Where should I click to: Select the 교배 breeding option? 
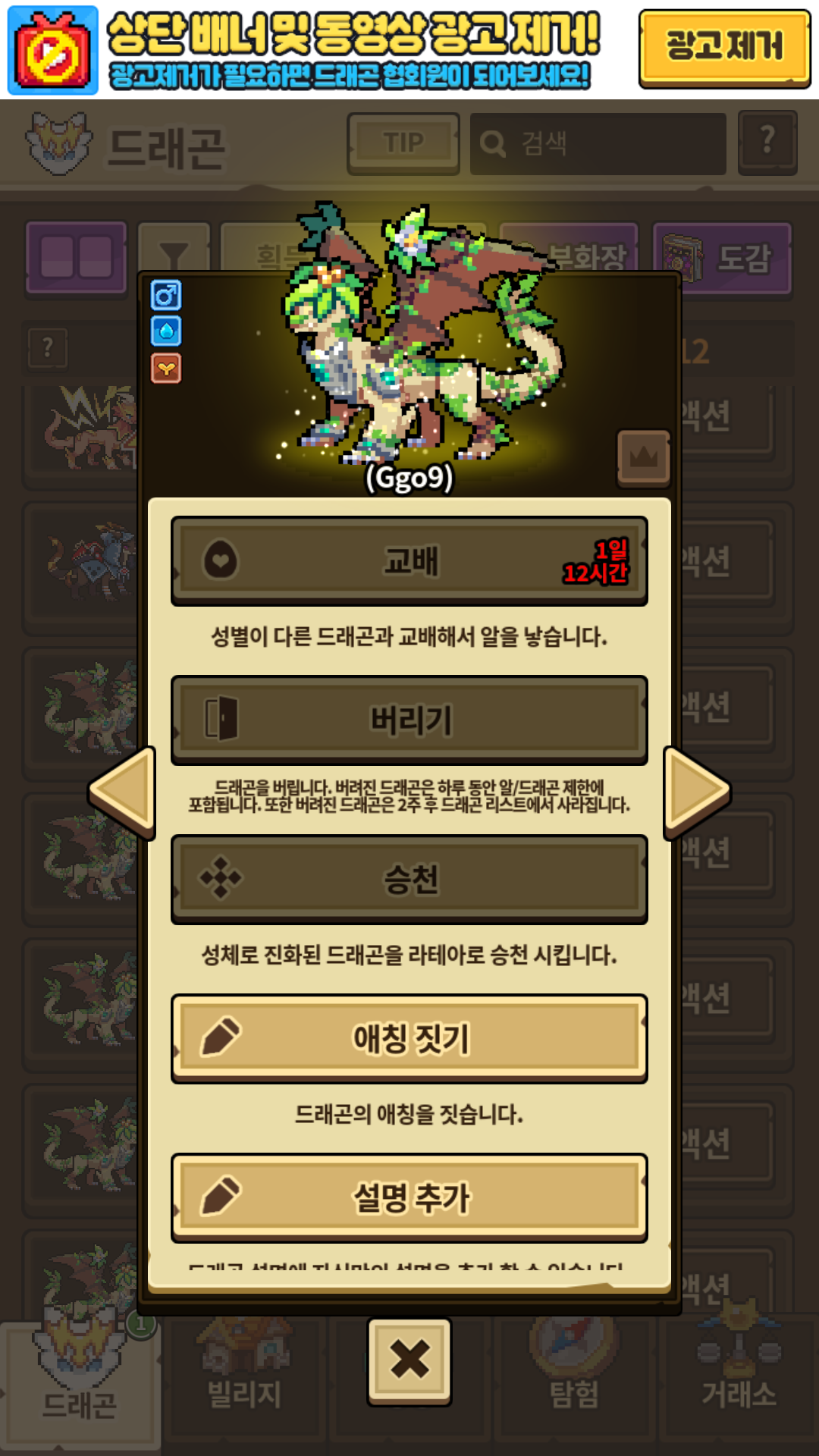[x=409, y=561]
